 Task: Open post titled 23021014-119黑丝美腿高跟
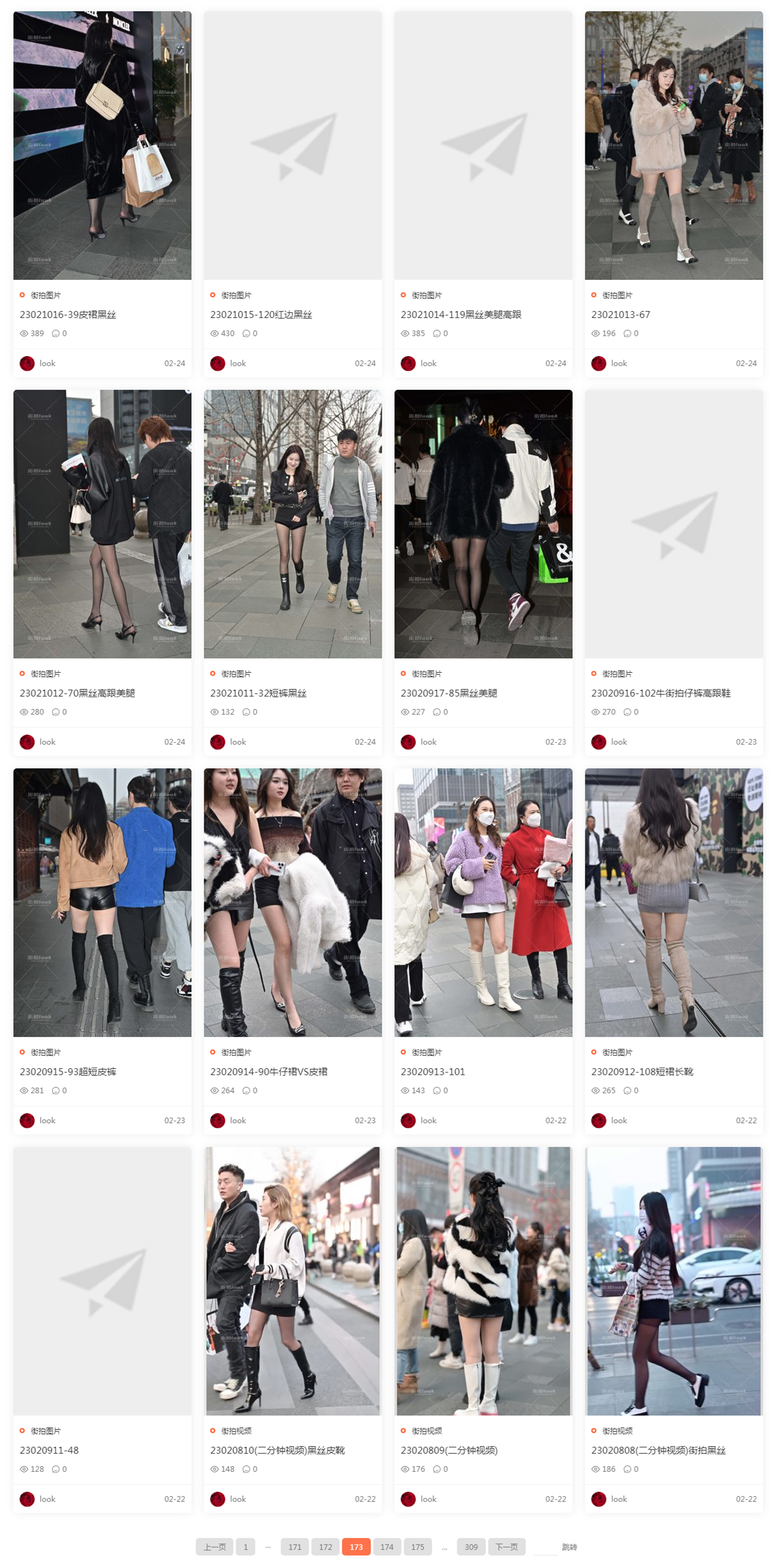460,314
